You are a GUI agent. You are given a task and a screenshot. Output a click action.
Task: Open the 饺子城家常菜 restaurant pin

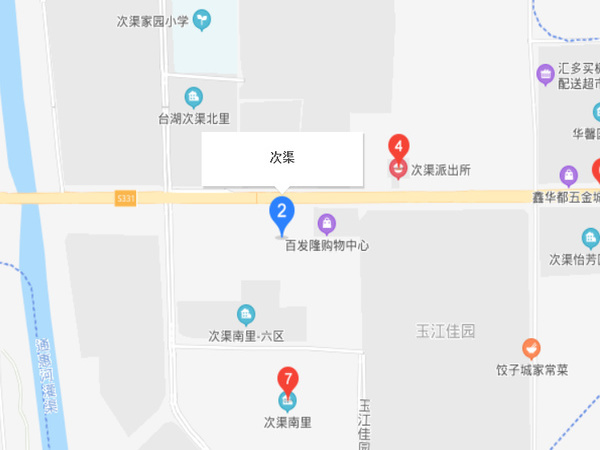pos(532,349)
